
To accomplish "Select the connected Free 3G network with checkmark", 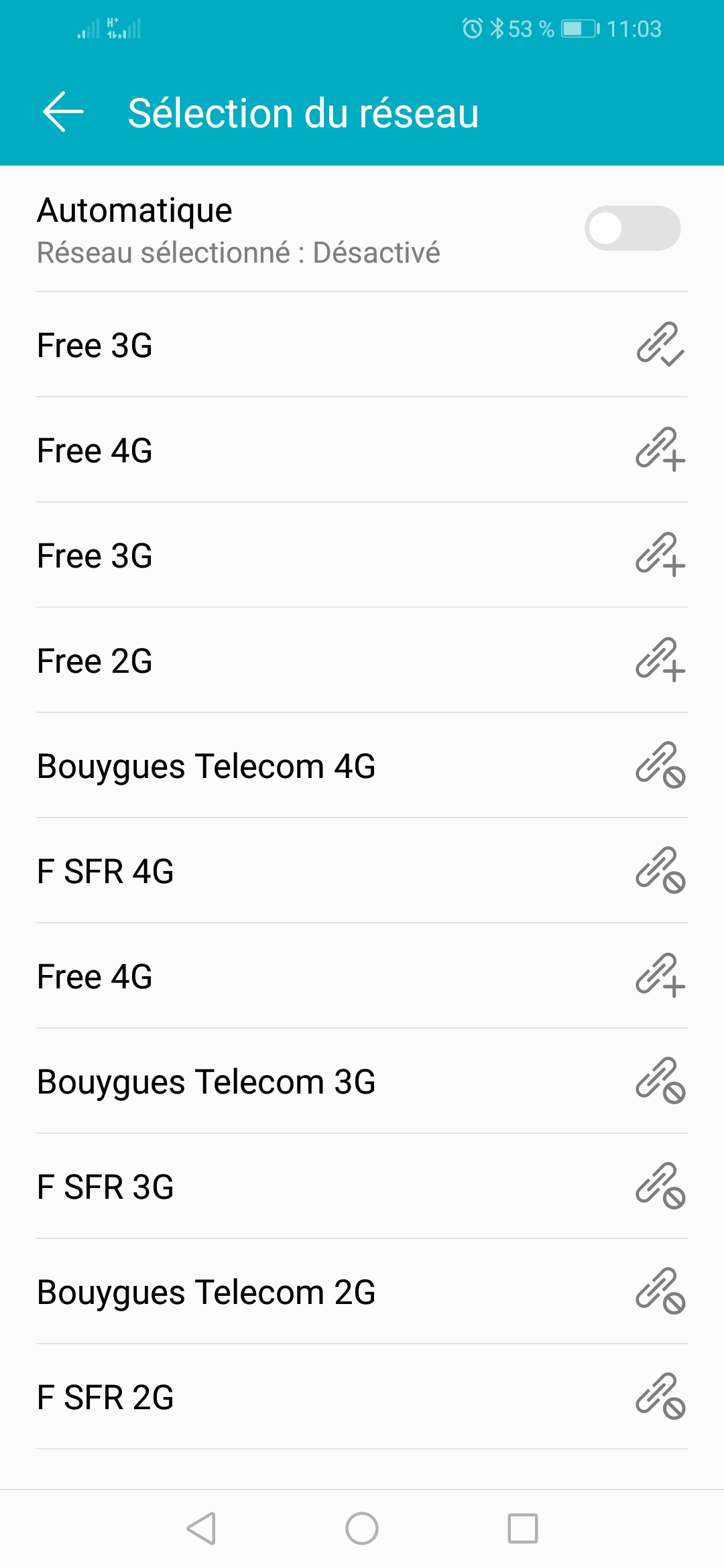I will click(362, 345).
